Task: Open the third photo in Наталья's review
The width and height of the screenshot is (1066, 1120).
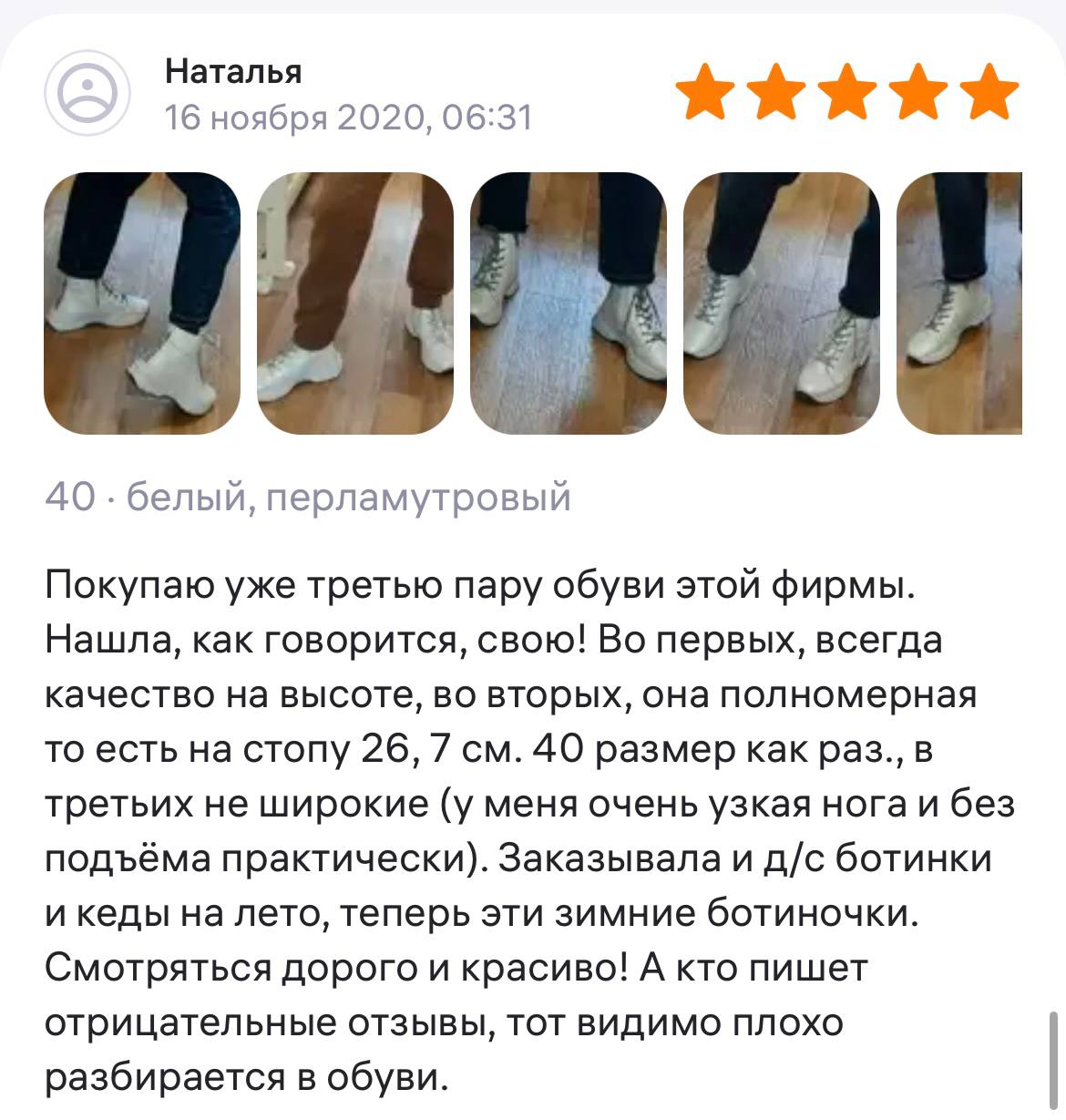Action: pos(569,303)
